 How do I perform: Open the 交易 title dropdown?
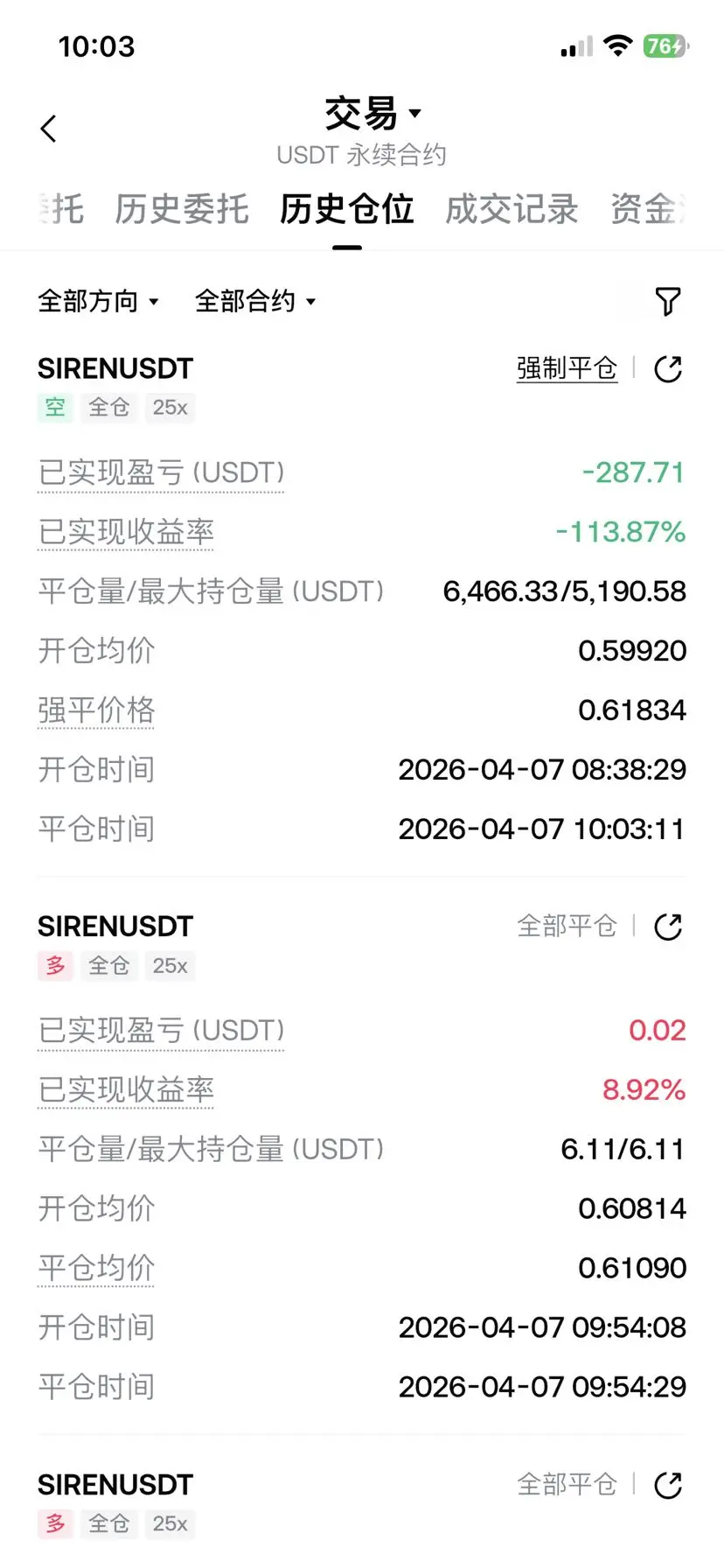(372, 113)
